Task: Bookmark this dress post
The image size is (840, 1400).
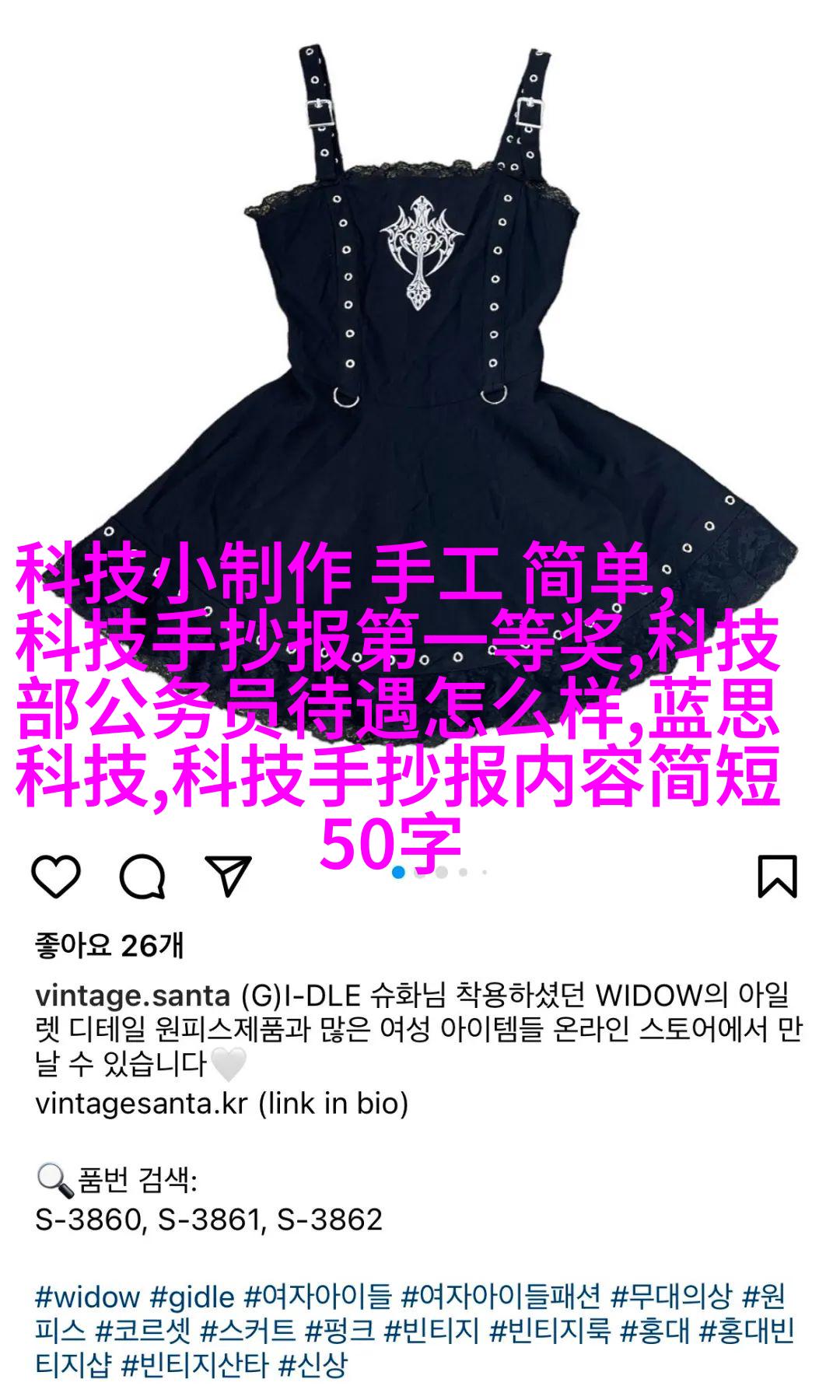Action: (x=778, y=877)
